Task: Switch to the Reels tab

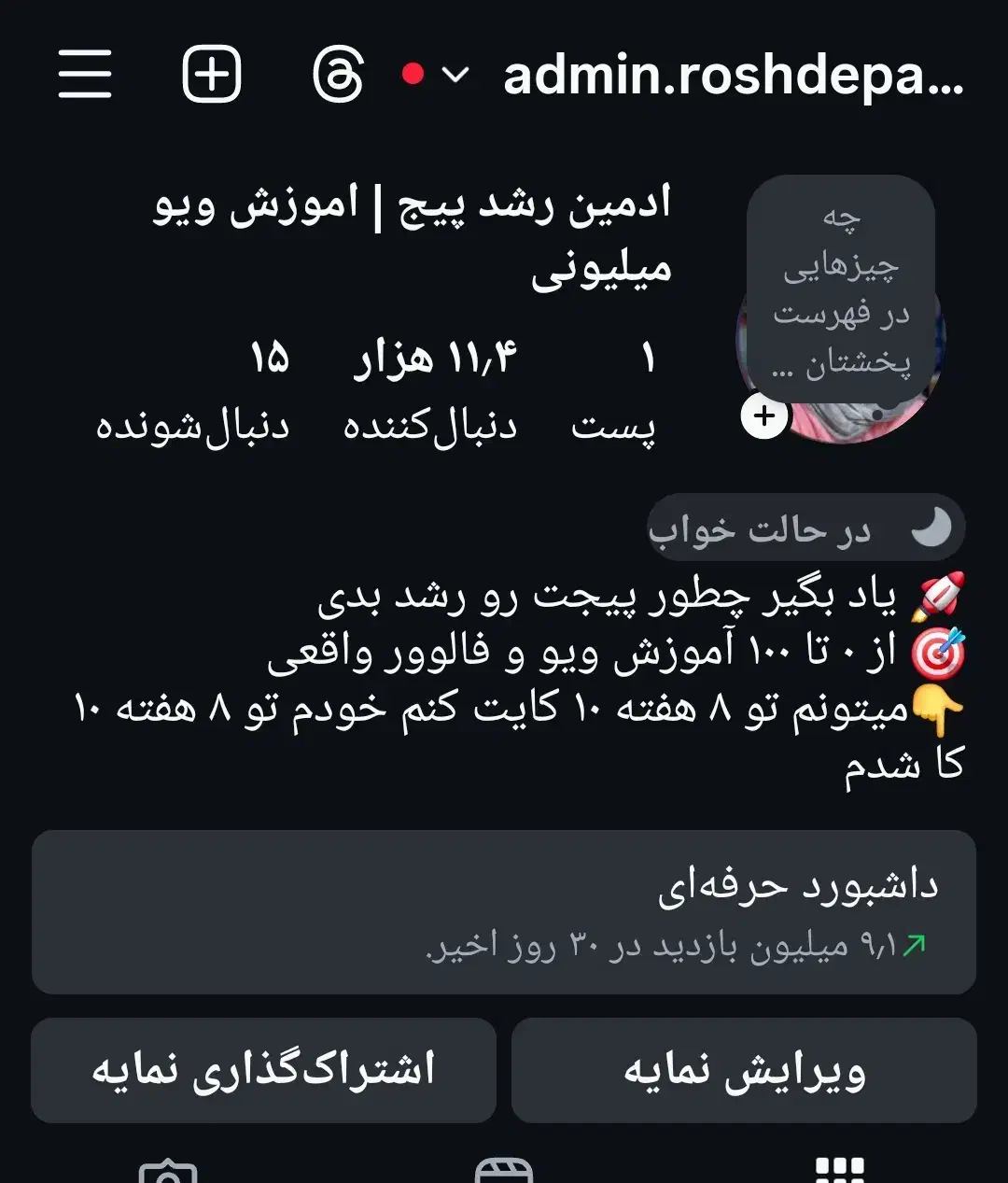Action: pyautogui.click(x=504, y=1170)
